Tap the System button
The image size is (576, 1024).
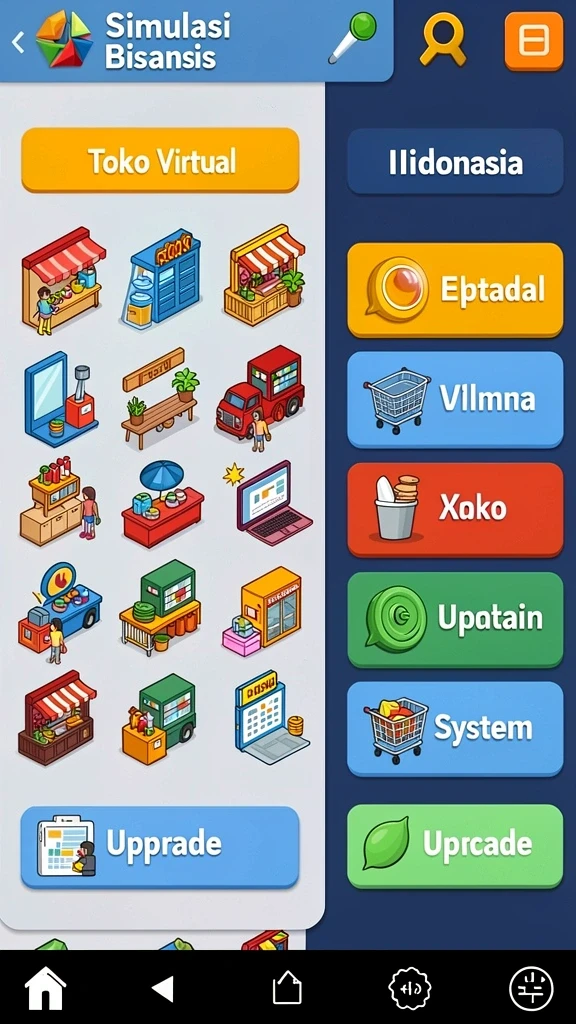tap(455, 729)
